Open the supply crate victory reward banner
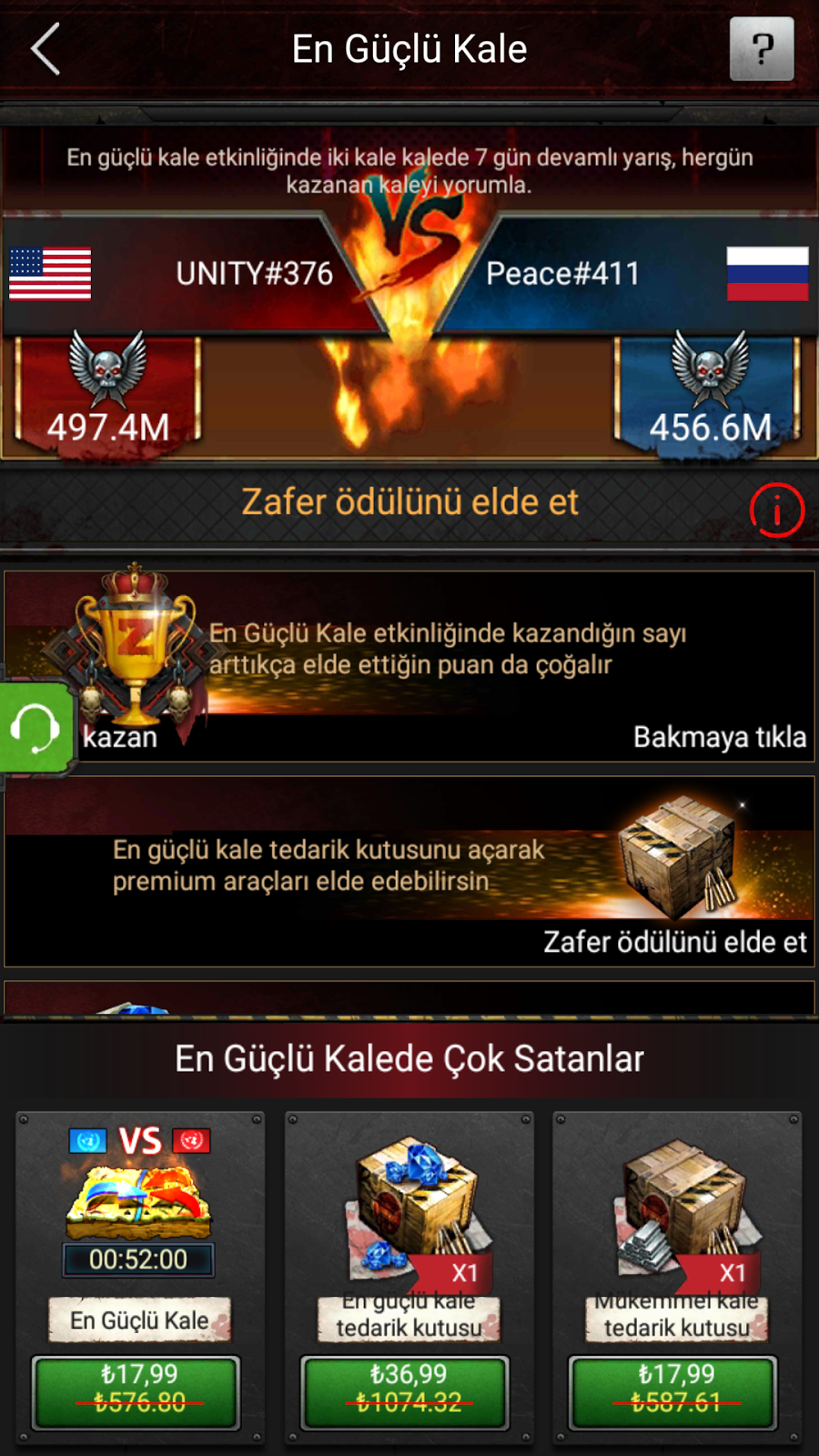The image size is (819, 1456). point(409,871)
